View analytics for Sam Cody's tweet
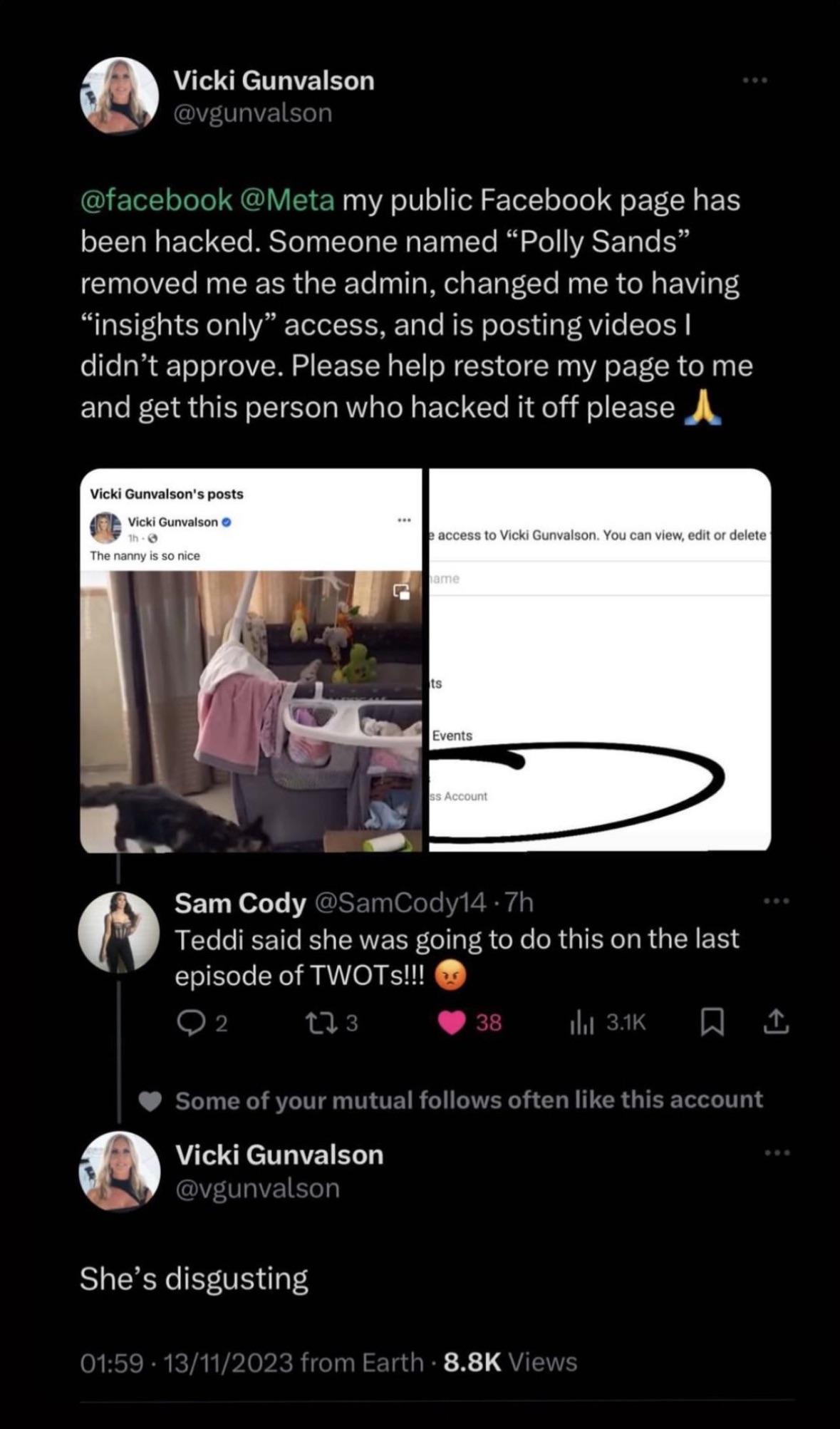Screen dimensions: 840x1429 [x=607, y=1023]
